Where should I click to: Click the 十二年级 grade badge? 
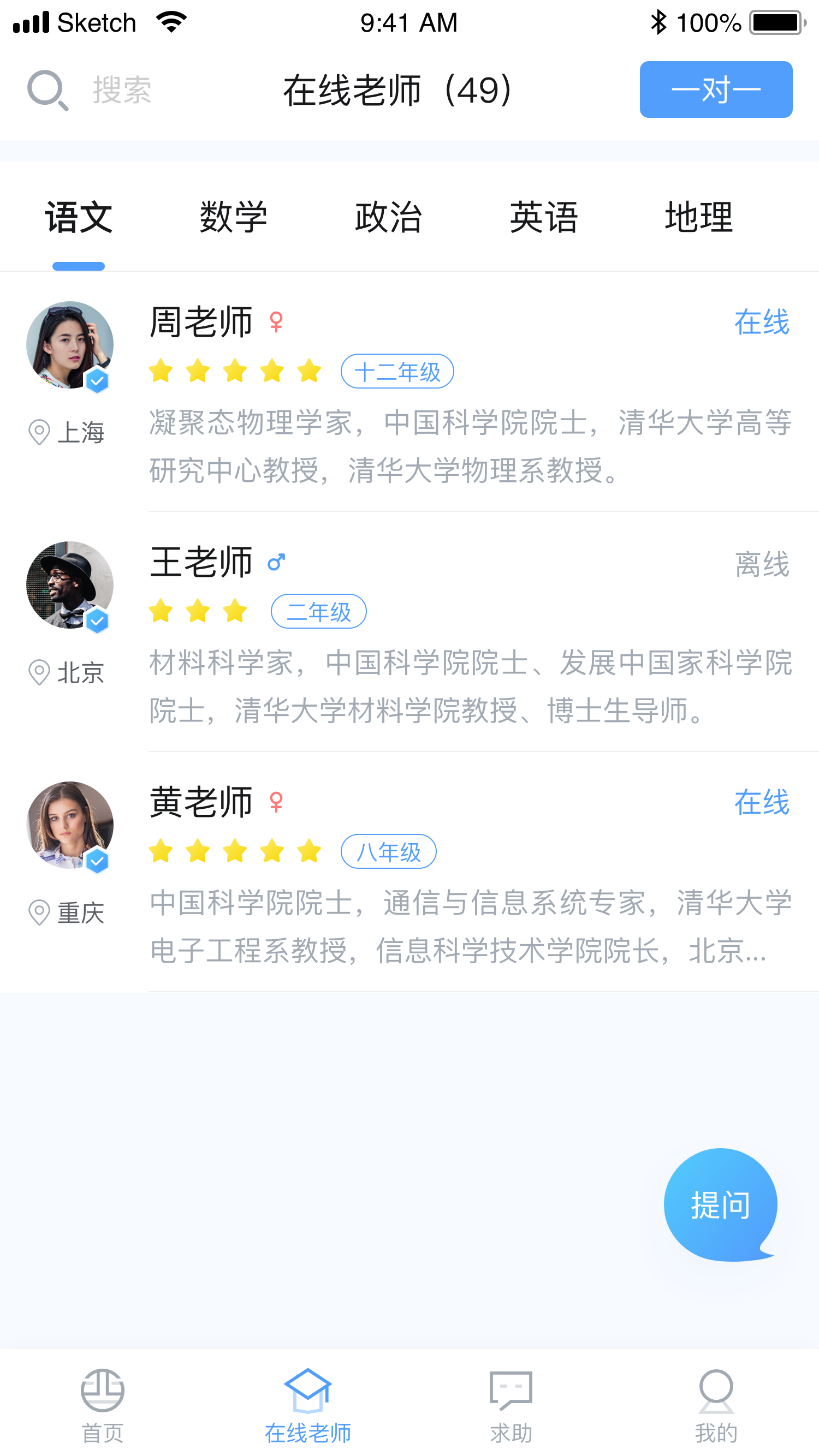pos(397,371)
